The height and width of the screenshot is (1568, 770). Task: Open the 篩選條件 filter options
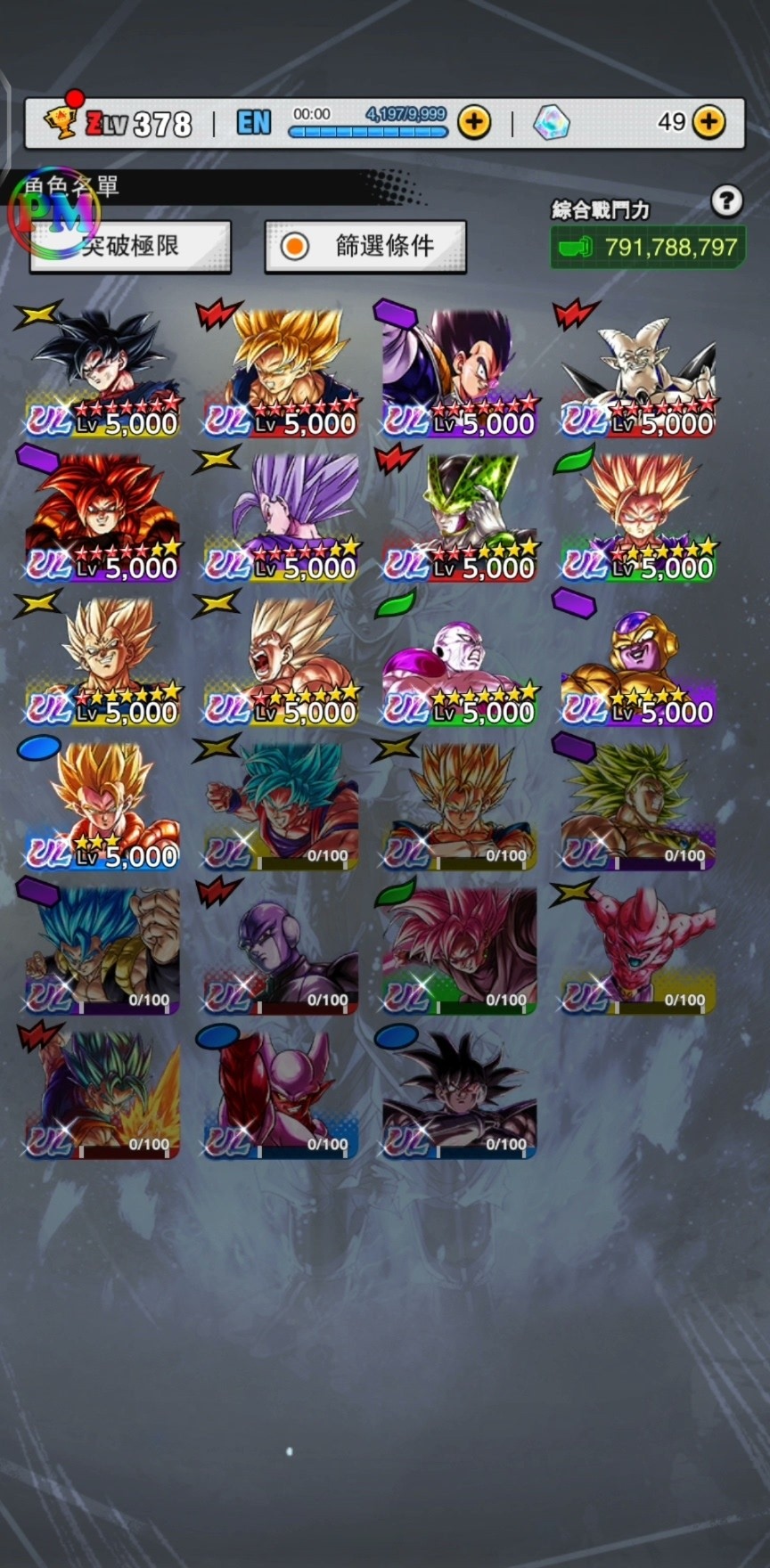click(365, 246)
